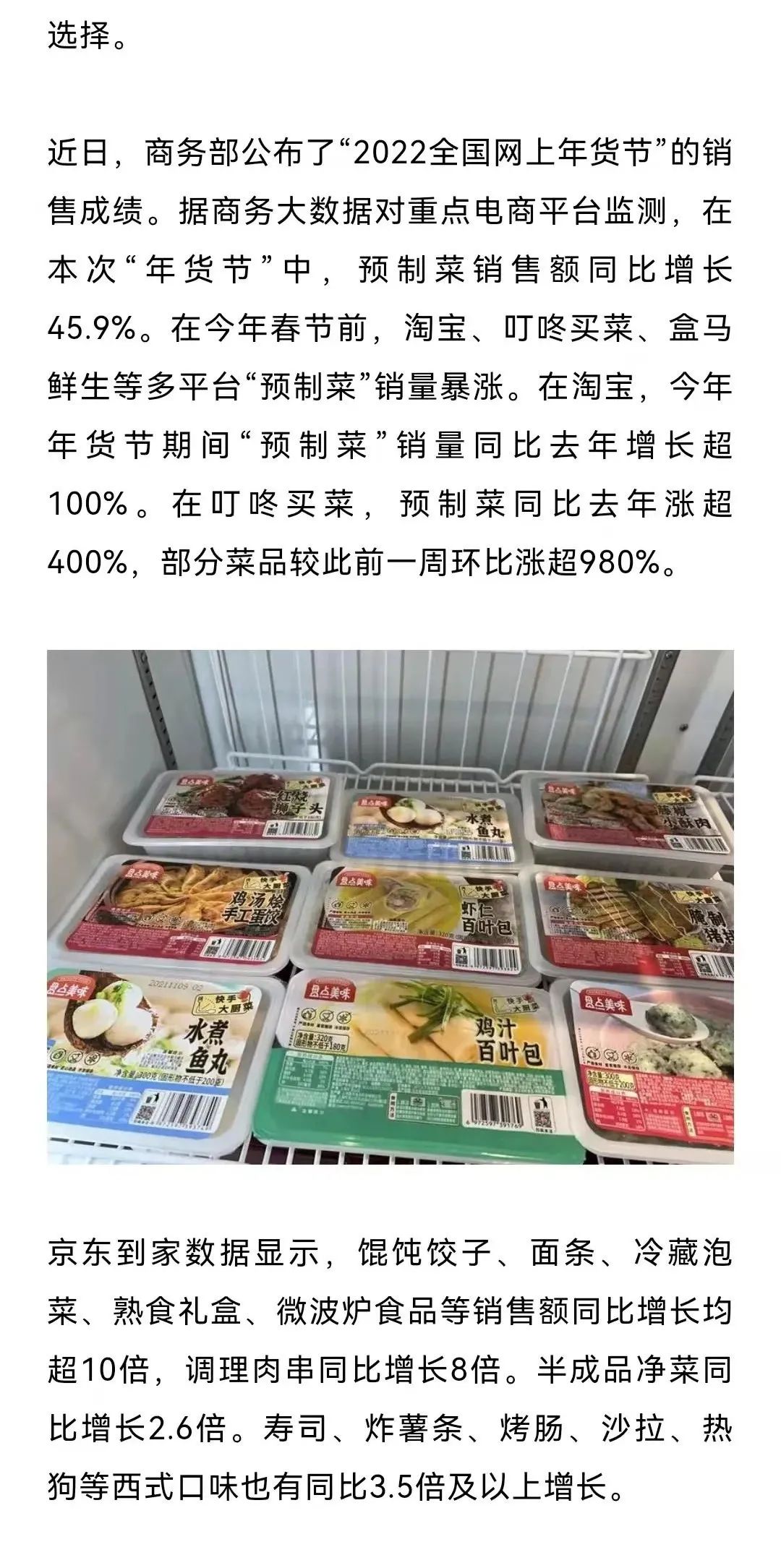Open the photo of packaged pre-made dishes
The height and width of the screenshot is (1568, 781).
click(390, 907)
